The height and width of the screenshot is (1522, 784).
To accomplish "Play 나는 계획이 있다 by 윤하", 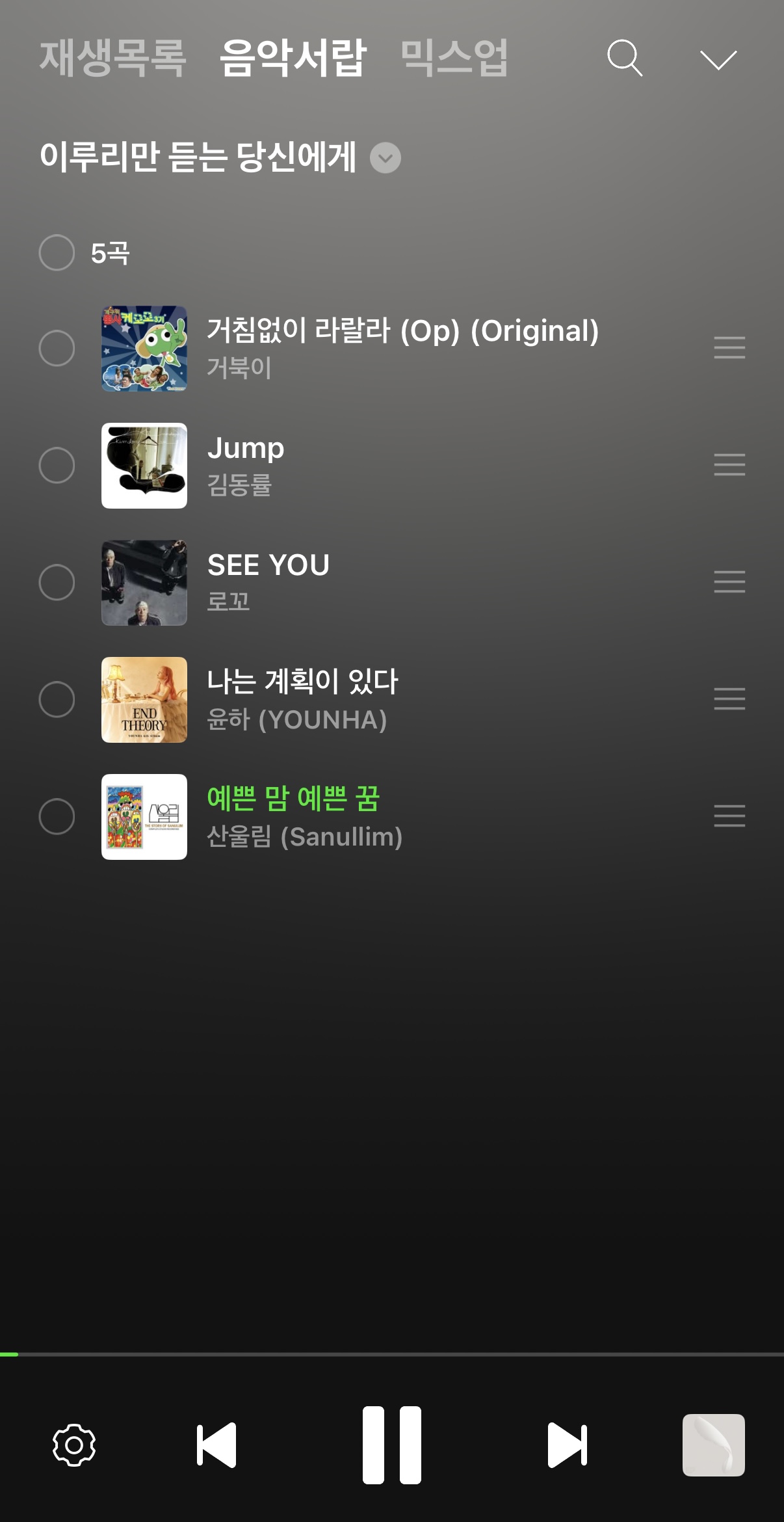I will [x=302, y=683].
